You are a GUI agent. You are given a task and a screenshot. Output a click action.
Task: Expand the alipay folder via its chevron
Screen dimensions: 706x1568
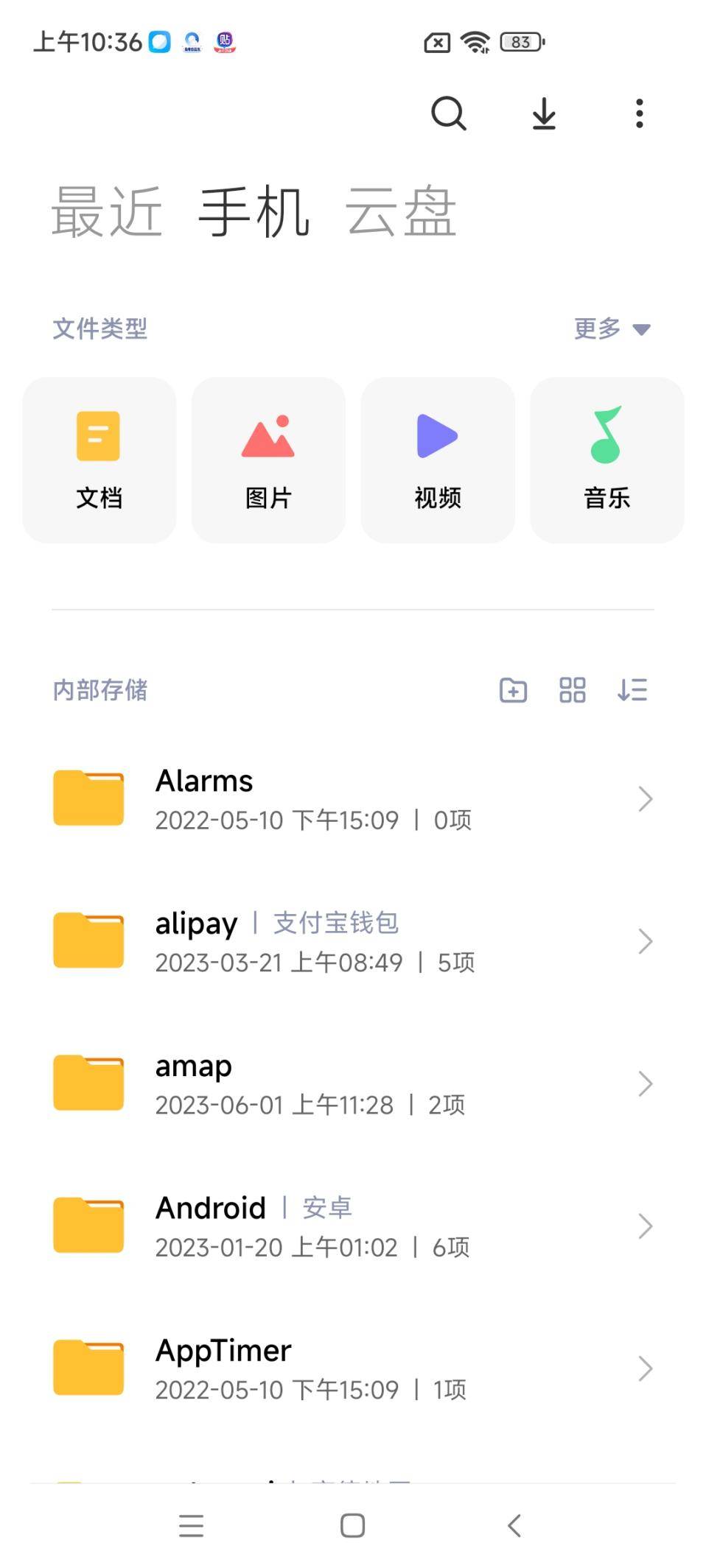click(645, 941)
